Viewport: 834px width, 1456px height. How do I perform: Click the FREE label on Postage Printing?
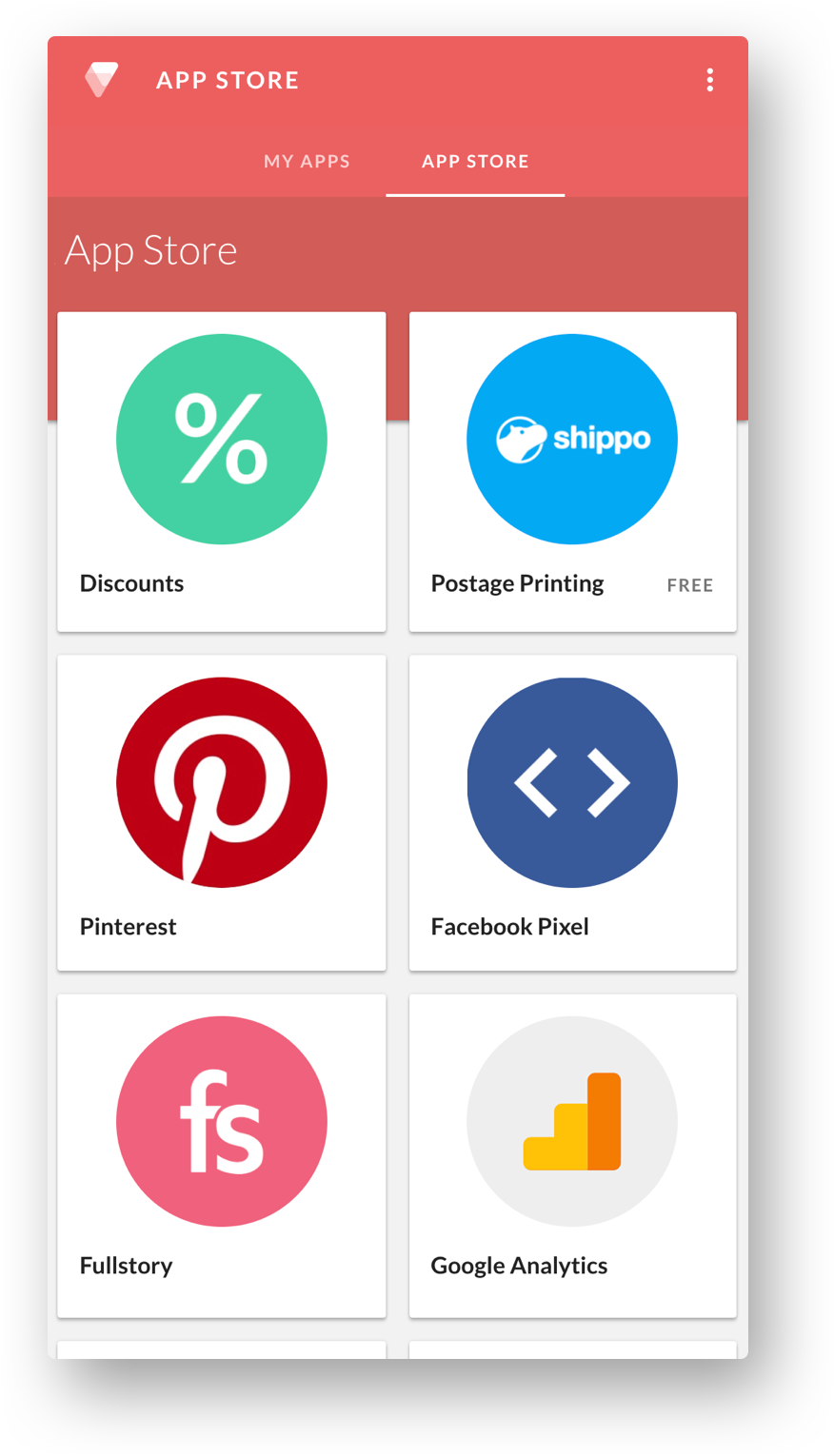689,584
